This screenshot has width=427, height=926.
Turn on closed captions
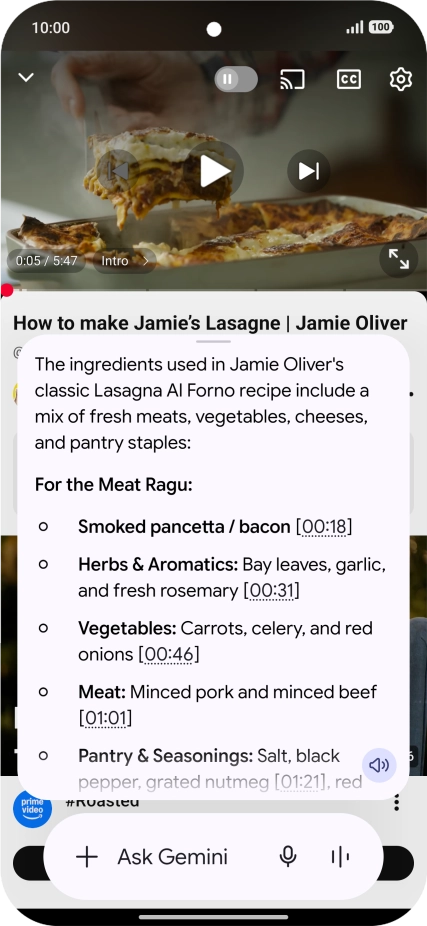[348, 79]
